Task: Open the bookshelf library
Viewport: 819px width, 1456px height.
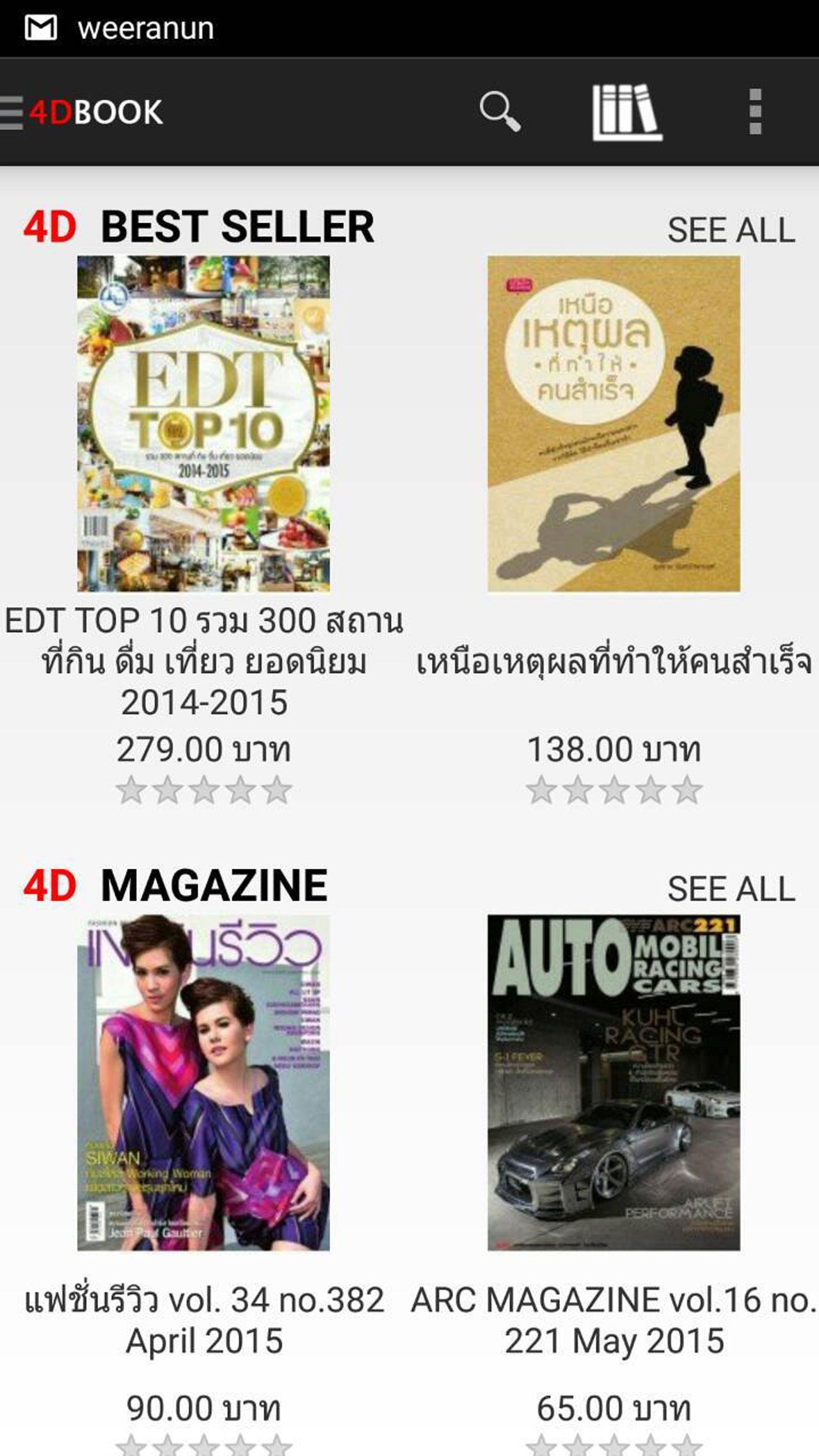Action: point(626,113)
